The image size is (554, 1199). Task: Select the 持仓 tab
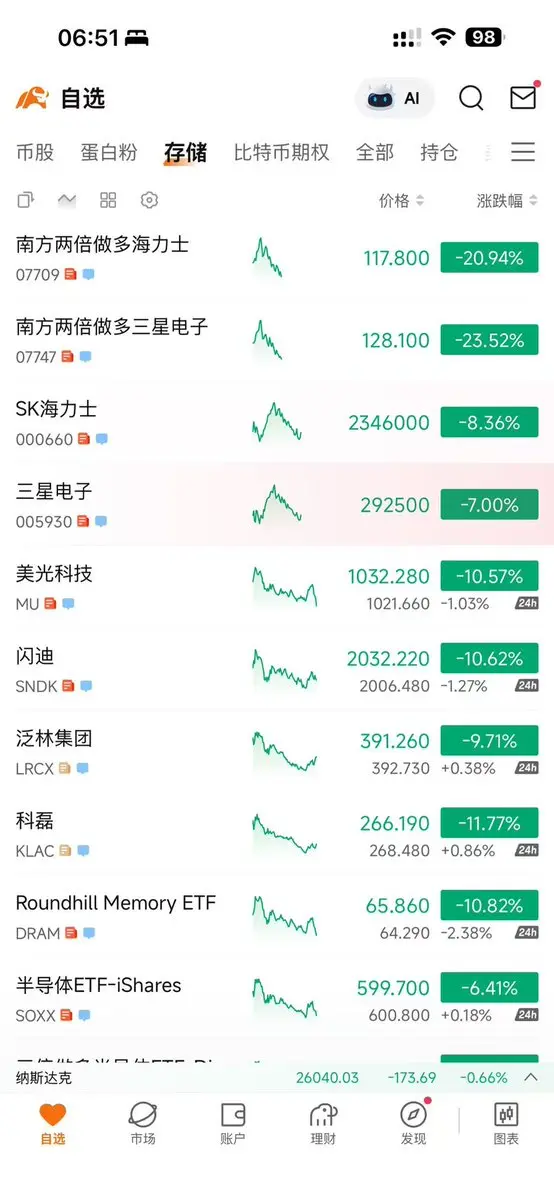[439, 152]
